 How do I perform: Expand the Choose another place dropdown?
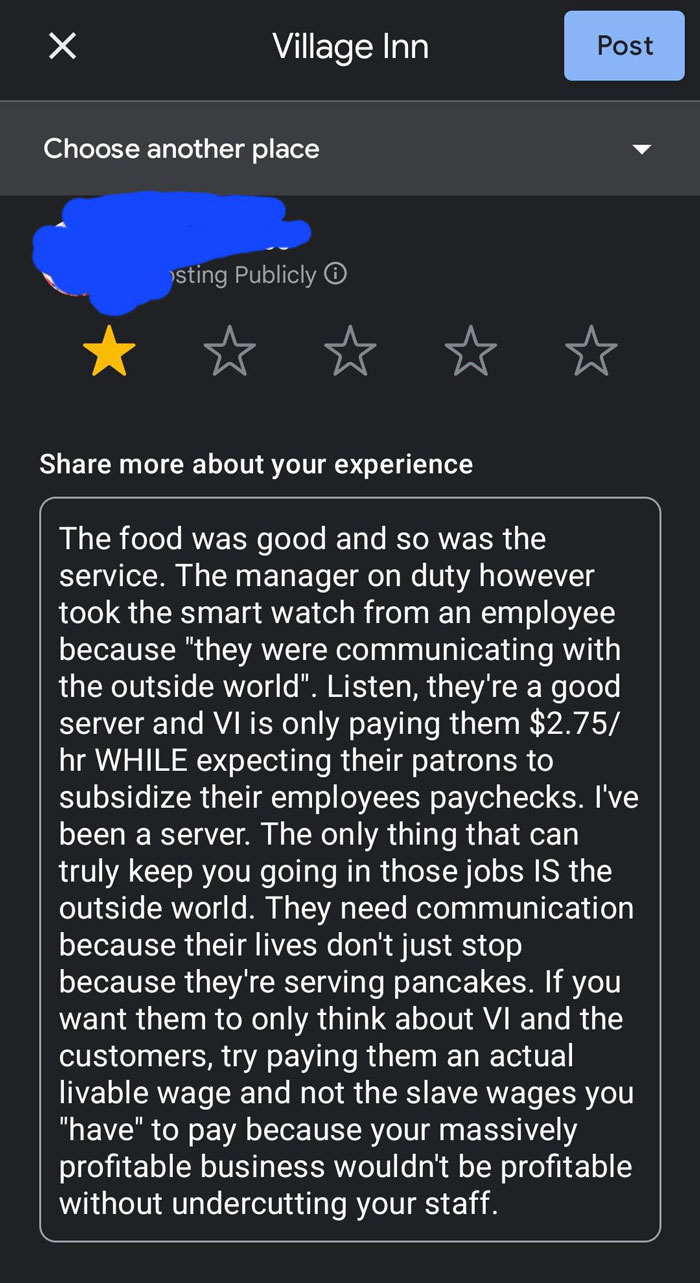(x=641, y=149)
